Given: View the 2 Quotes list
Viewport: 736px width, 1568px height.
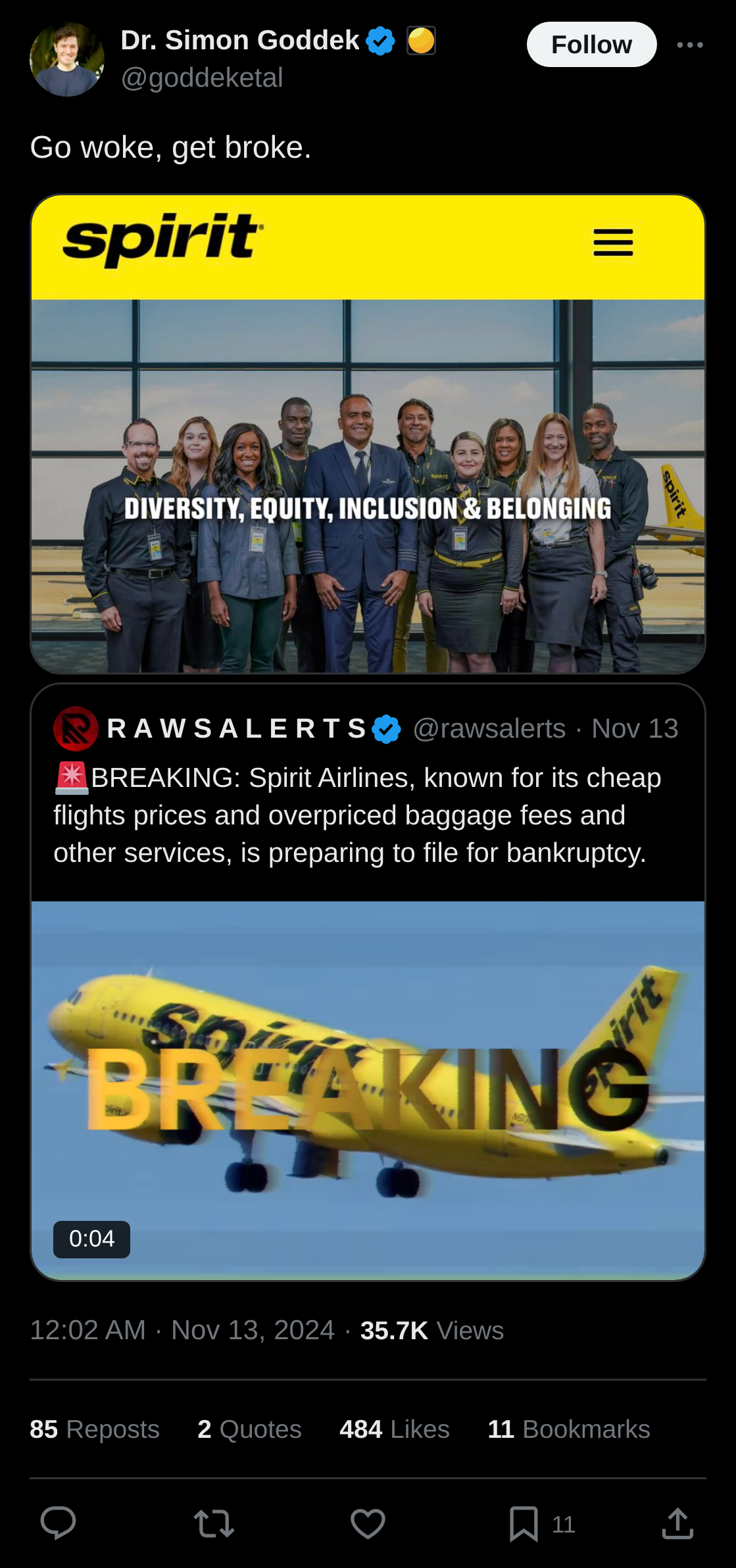Looking at the screenshot, I should click(249, 1429).
